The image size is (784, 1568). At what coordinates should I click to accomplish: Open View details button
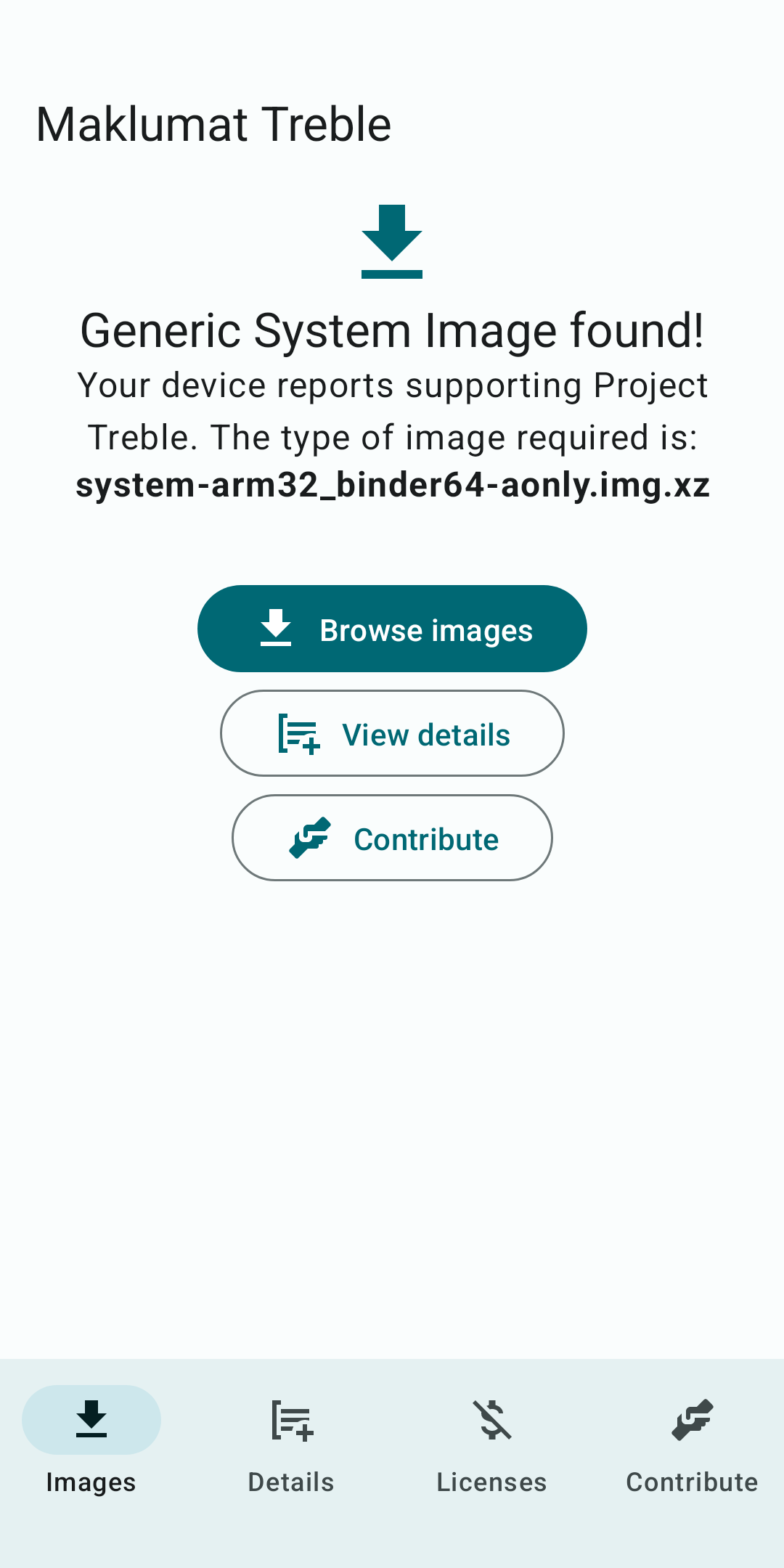pos(392,733)
